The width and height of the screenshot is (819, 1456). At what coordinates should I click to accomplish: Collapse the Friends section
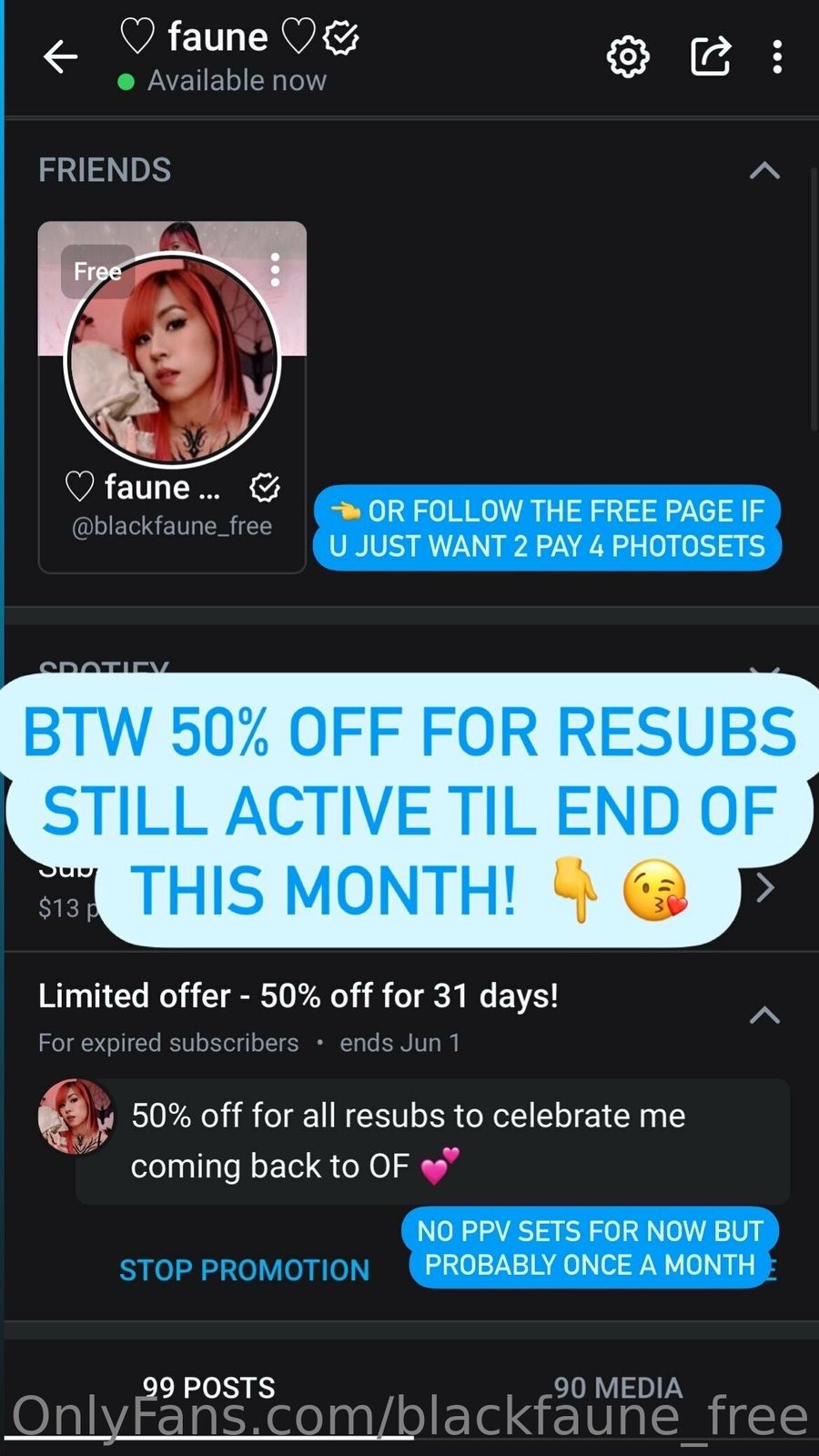click(x=764, y=170)
